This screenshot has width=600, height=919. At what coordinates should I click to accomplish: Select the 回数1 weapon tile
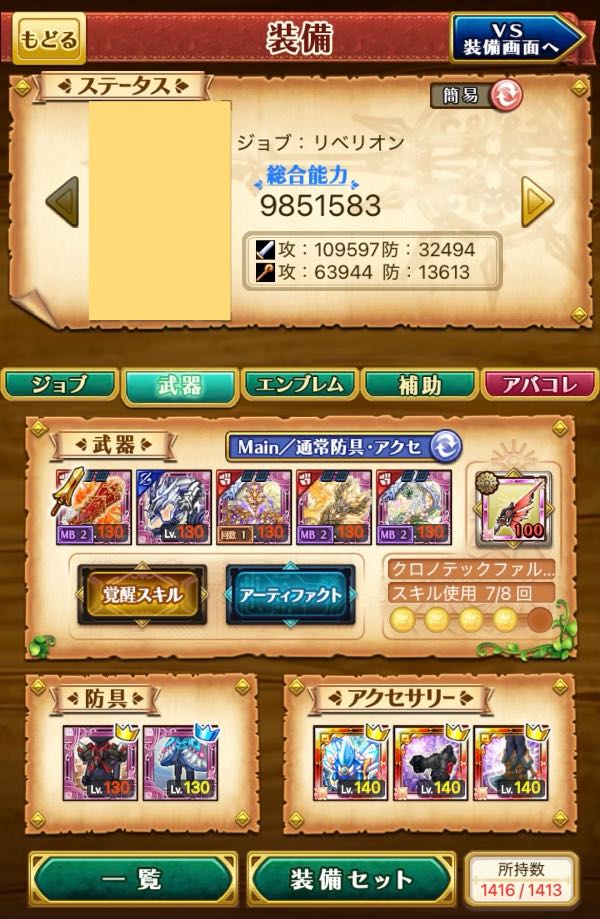[254, 508]
